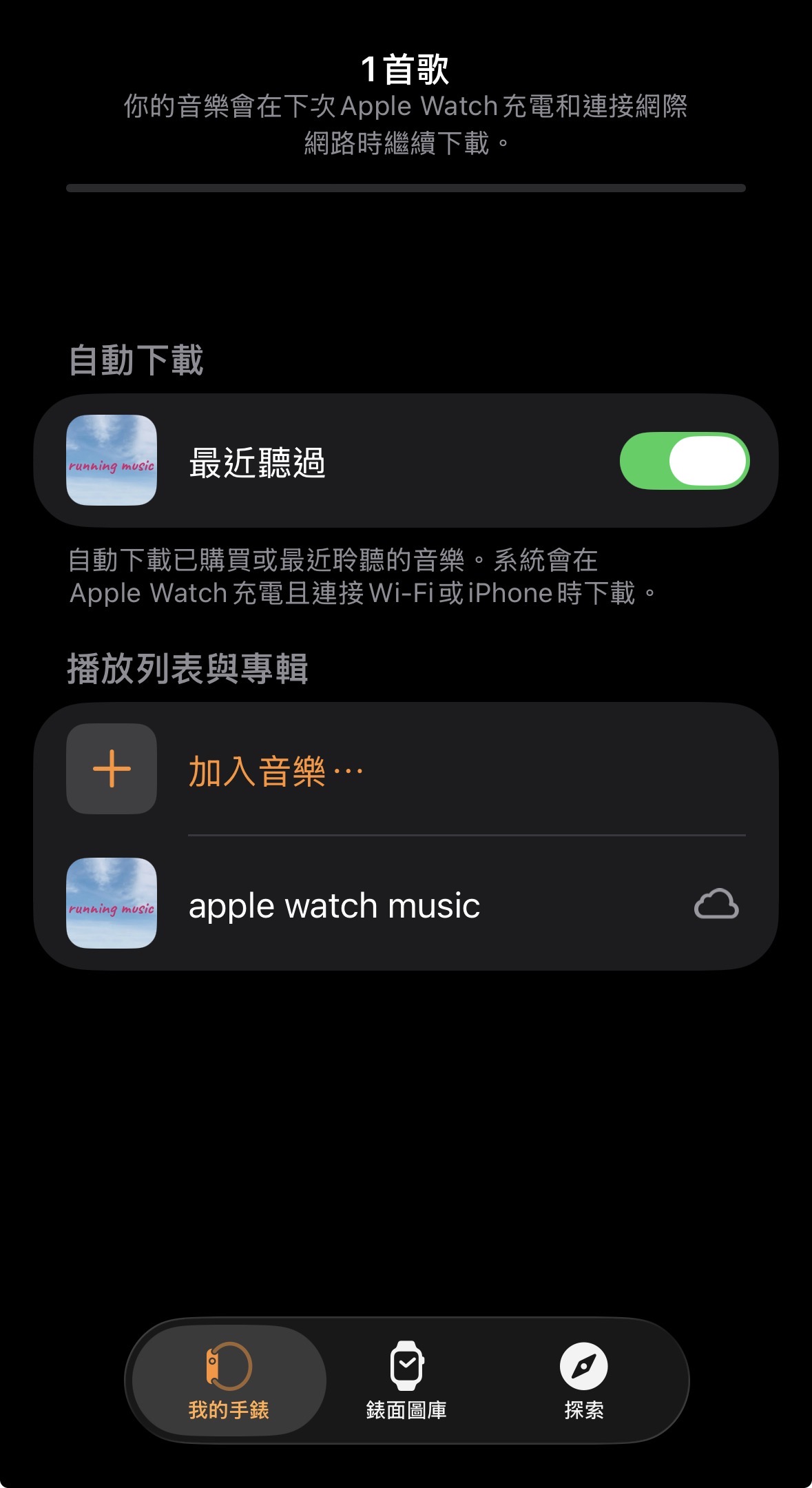Open the apple watch music playlist
The width and height of the screenshot is (812, 1488).
pyautogui.click(x=334, y=905)
